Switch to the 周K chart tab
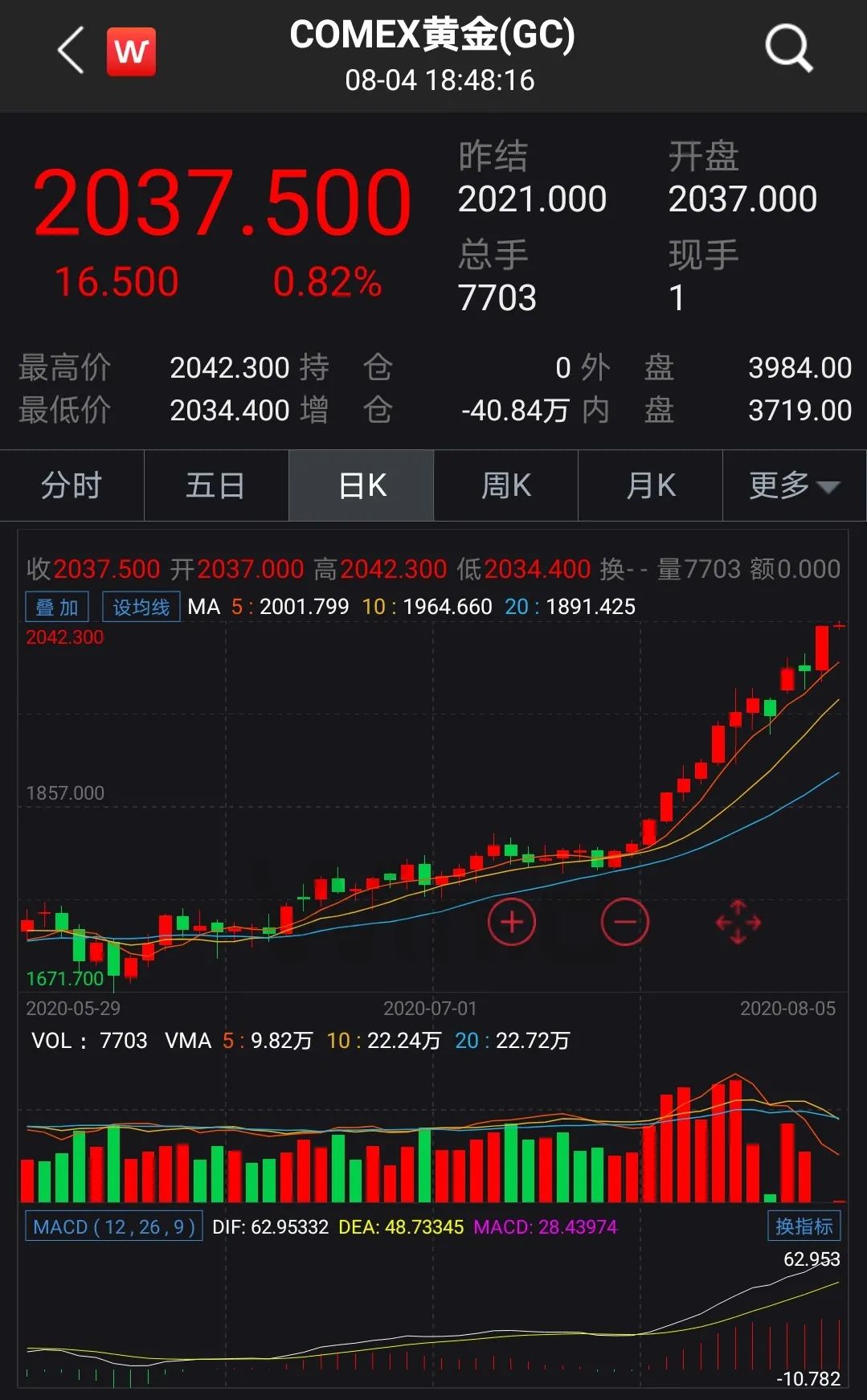This screenshot has width=867, height=1400. [505, 485]
